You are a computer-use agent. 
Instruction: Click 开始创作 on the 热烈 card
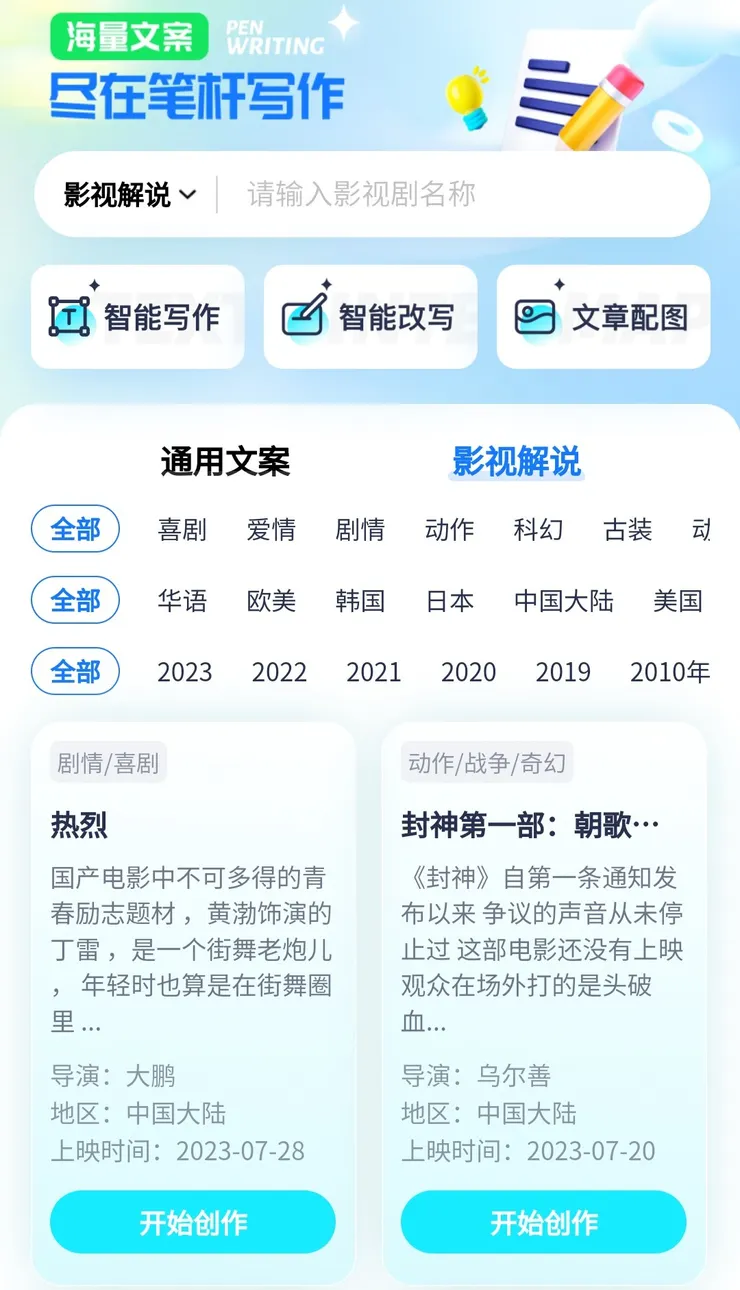194,1222
